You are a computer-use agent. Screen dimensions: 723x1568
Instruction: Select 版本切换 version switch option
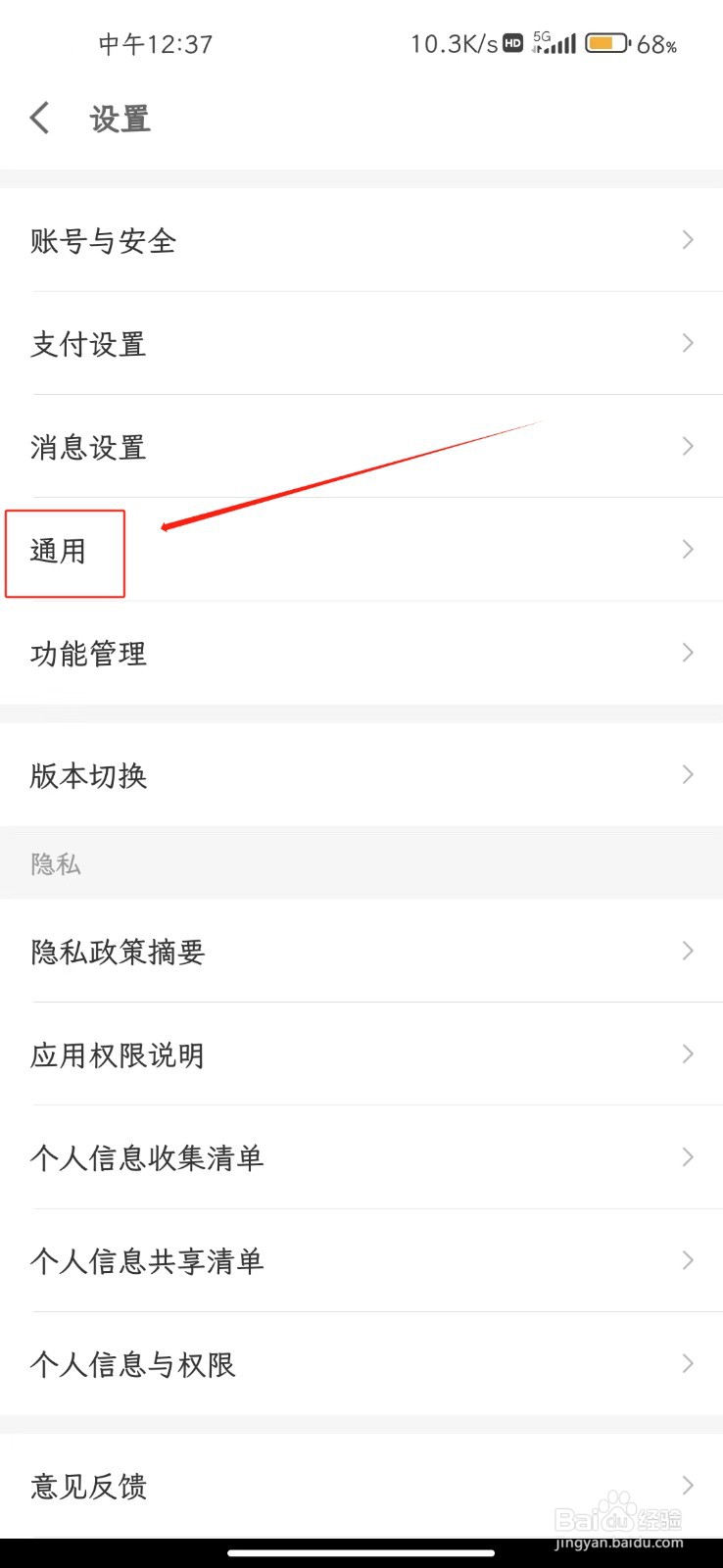pyautogui.click(x=88, y=775)
